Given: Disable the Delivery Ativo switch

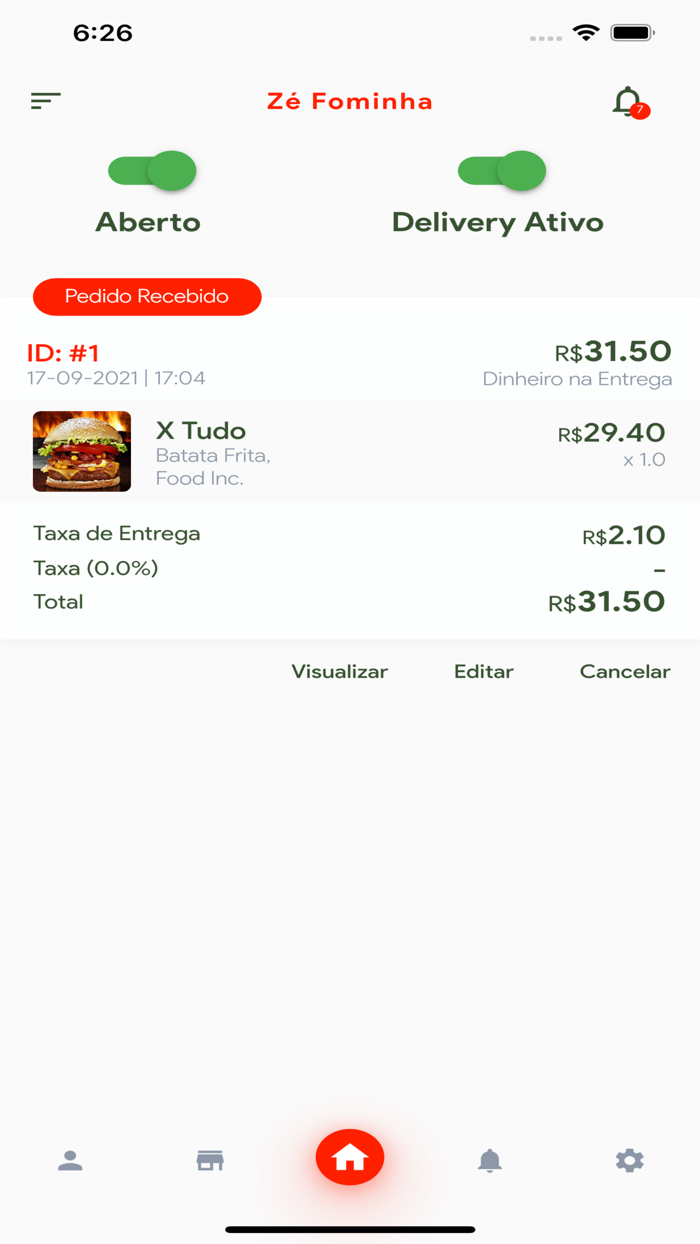Looking at the screenshot, I should (x=502, y=171).
